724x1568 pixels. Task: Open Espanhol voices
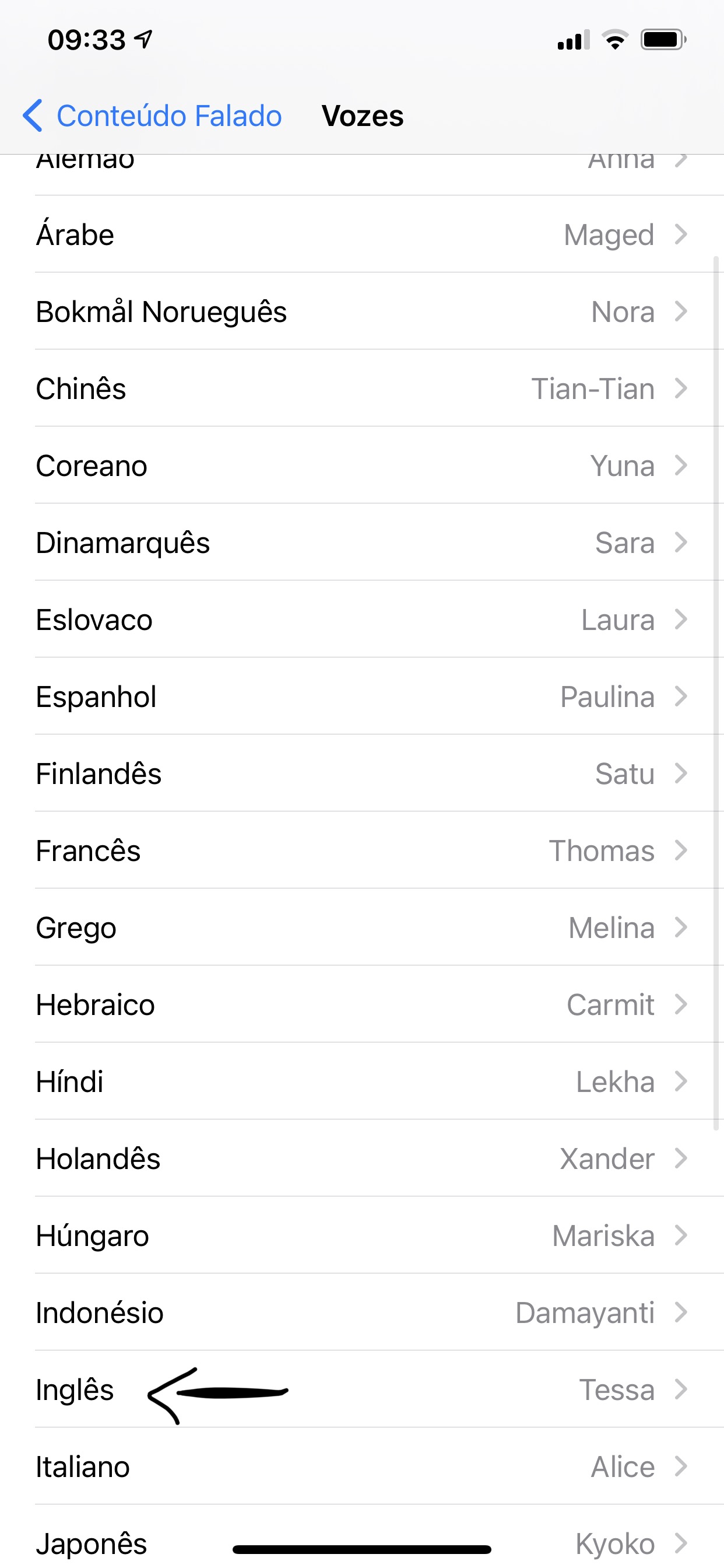pos(361,696)
